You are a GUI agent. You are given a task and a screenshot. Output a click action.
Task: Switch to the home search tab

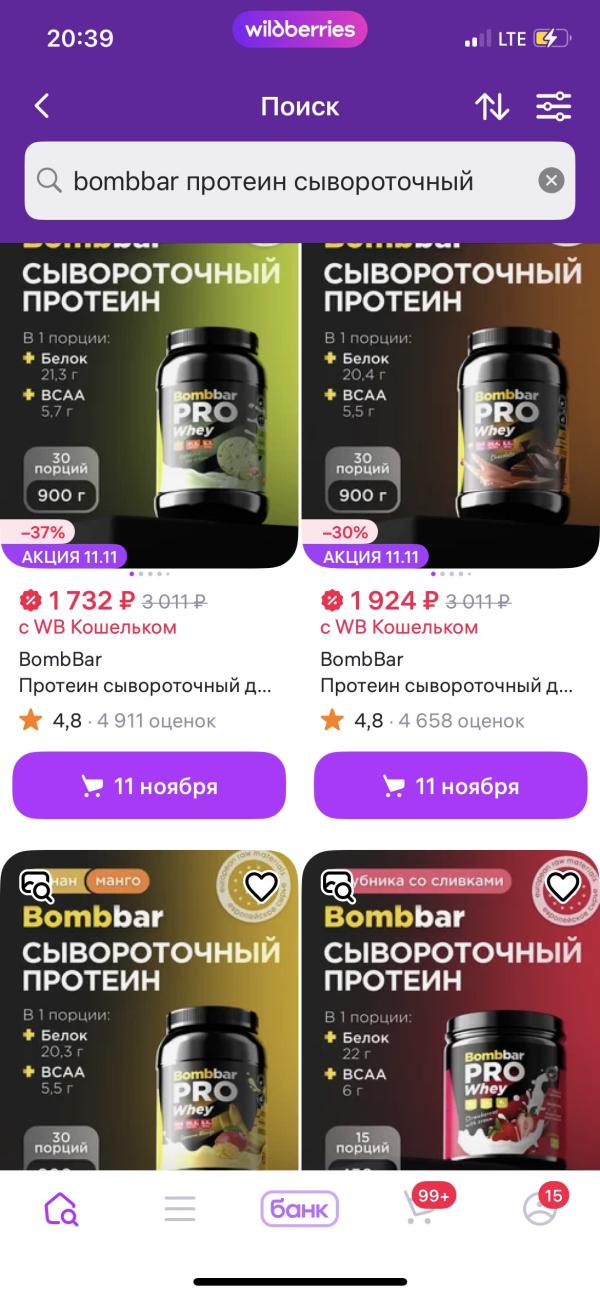(61, 1209)
